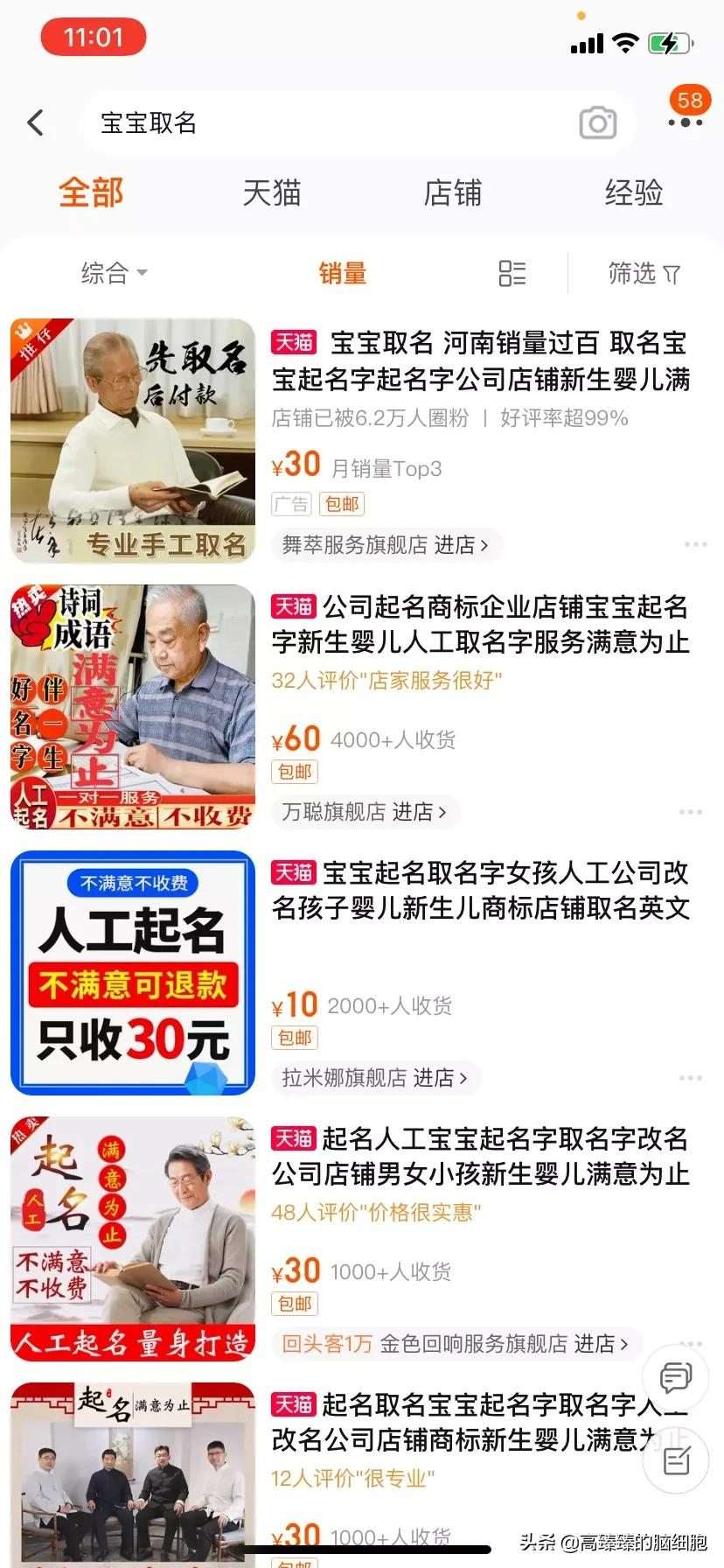This screenshot has width=724, height=1568.
Task: Open more options for 舞萃服务旗舰店 item
Action: 695,545
